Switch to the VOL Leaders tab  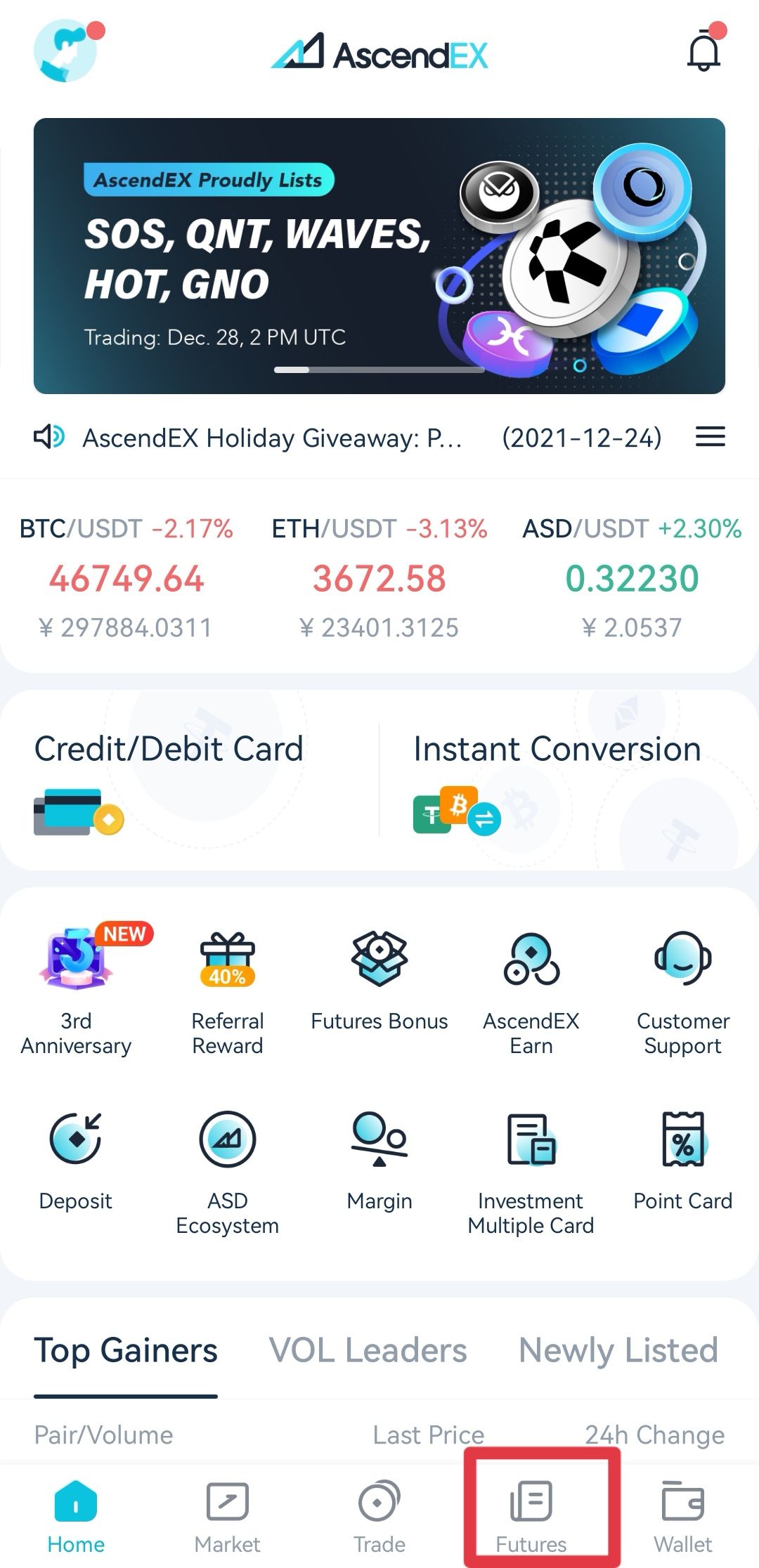point(368,1350)
